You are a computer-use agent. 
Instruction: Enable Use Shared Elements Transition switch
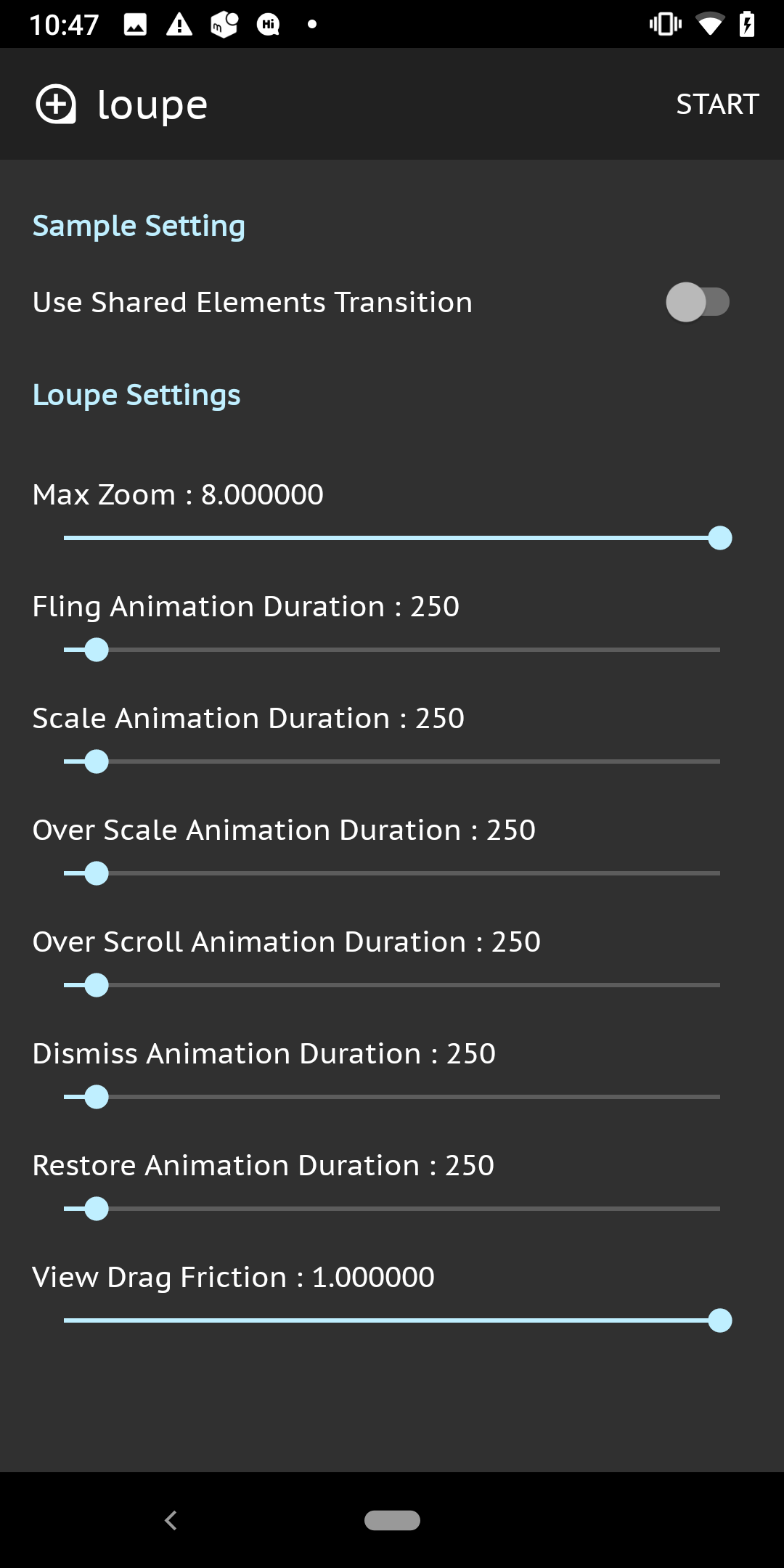tap(698, 302)
